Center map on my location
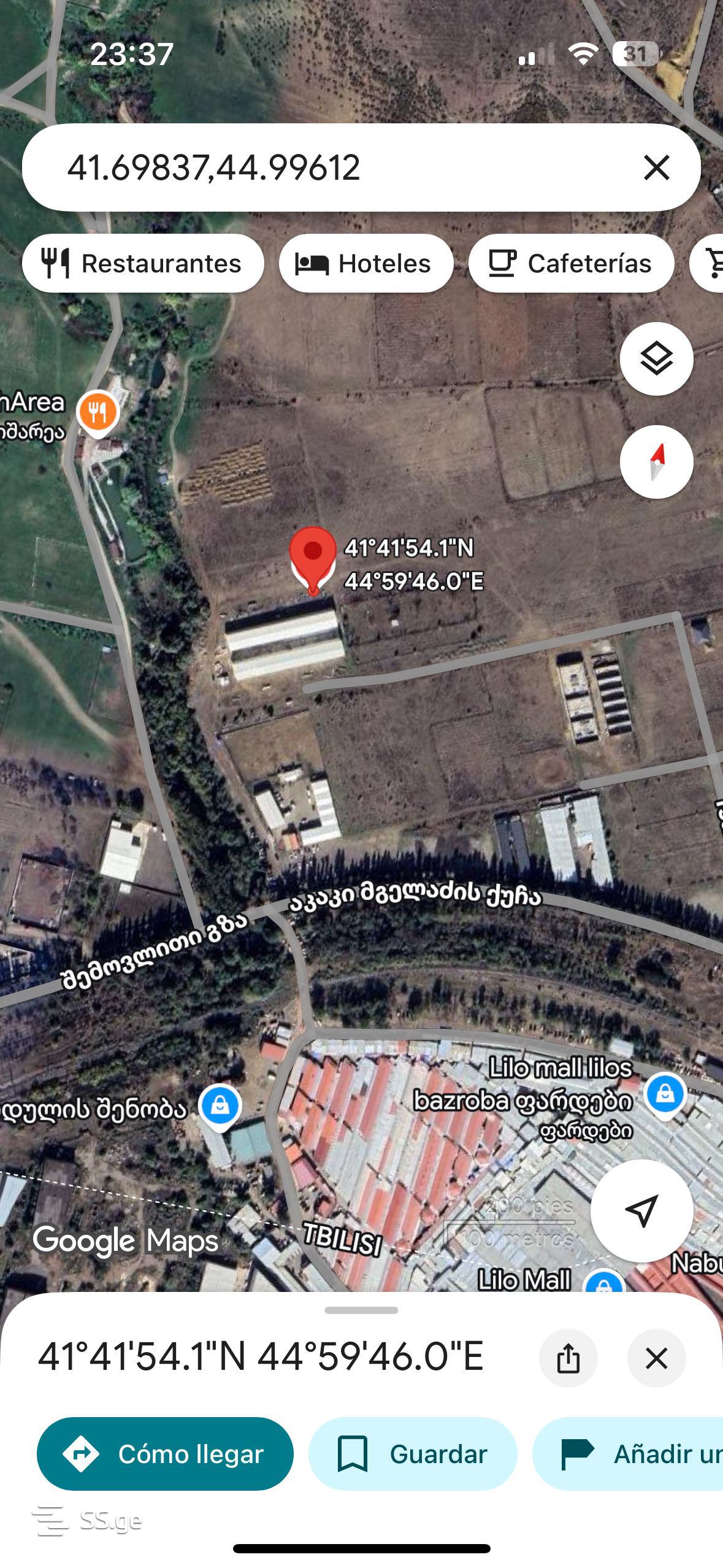The height and width of the screenshot is (1568, 723). 641,1210
